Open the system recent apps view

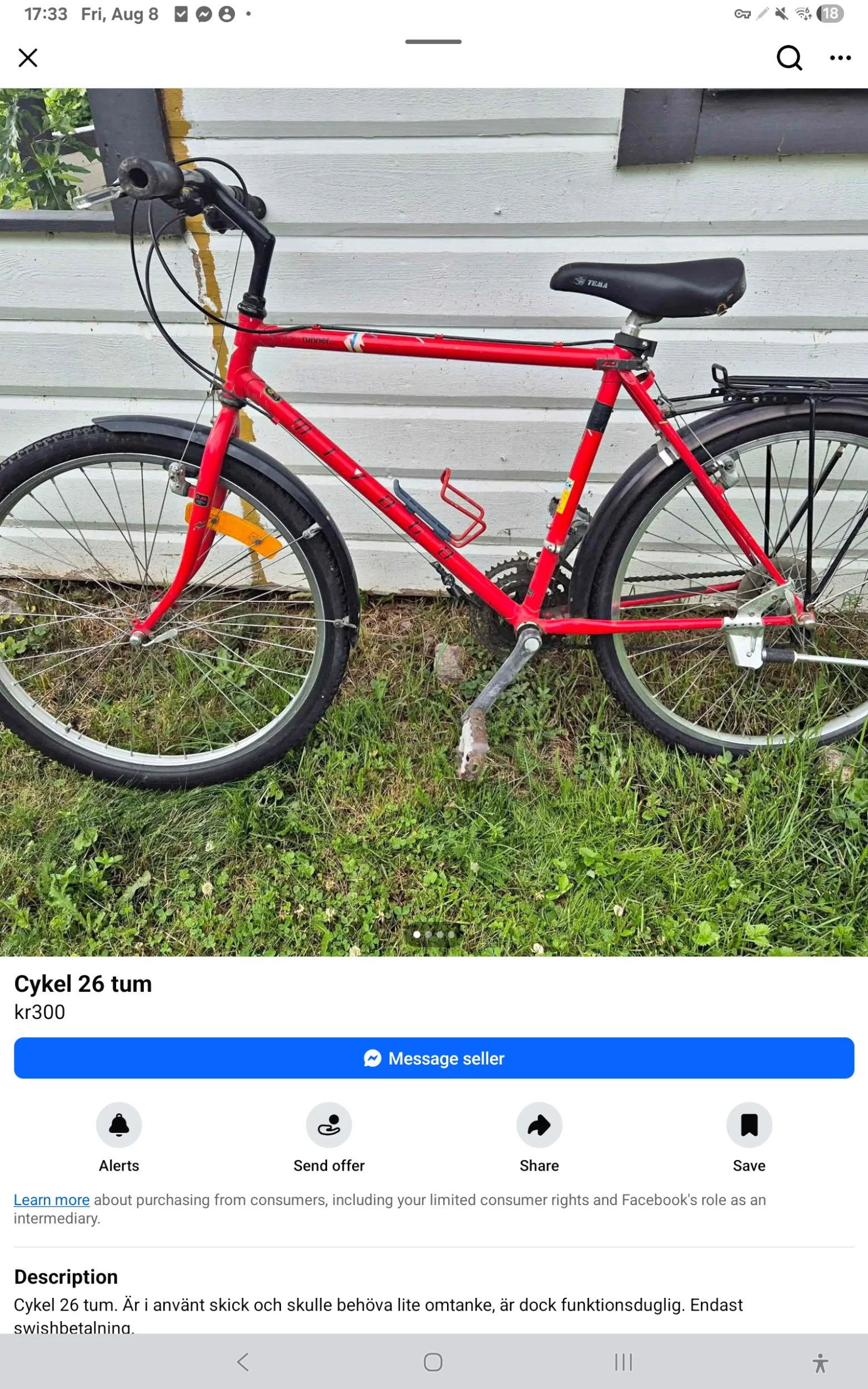click(623, 1361)
